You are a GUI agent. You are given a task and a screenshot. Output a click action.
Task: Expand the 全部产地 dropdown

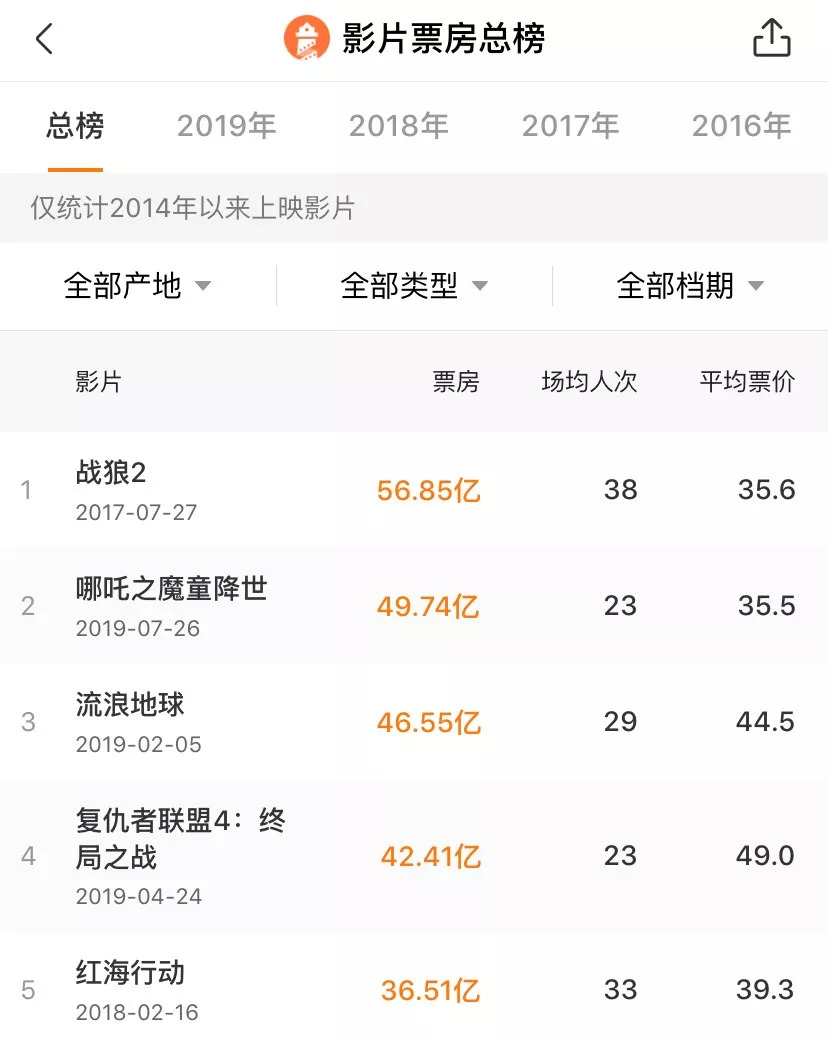click(138, 286)
